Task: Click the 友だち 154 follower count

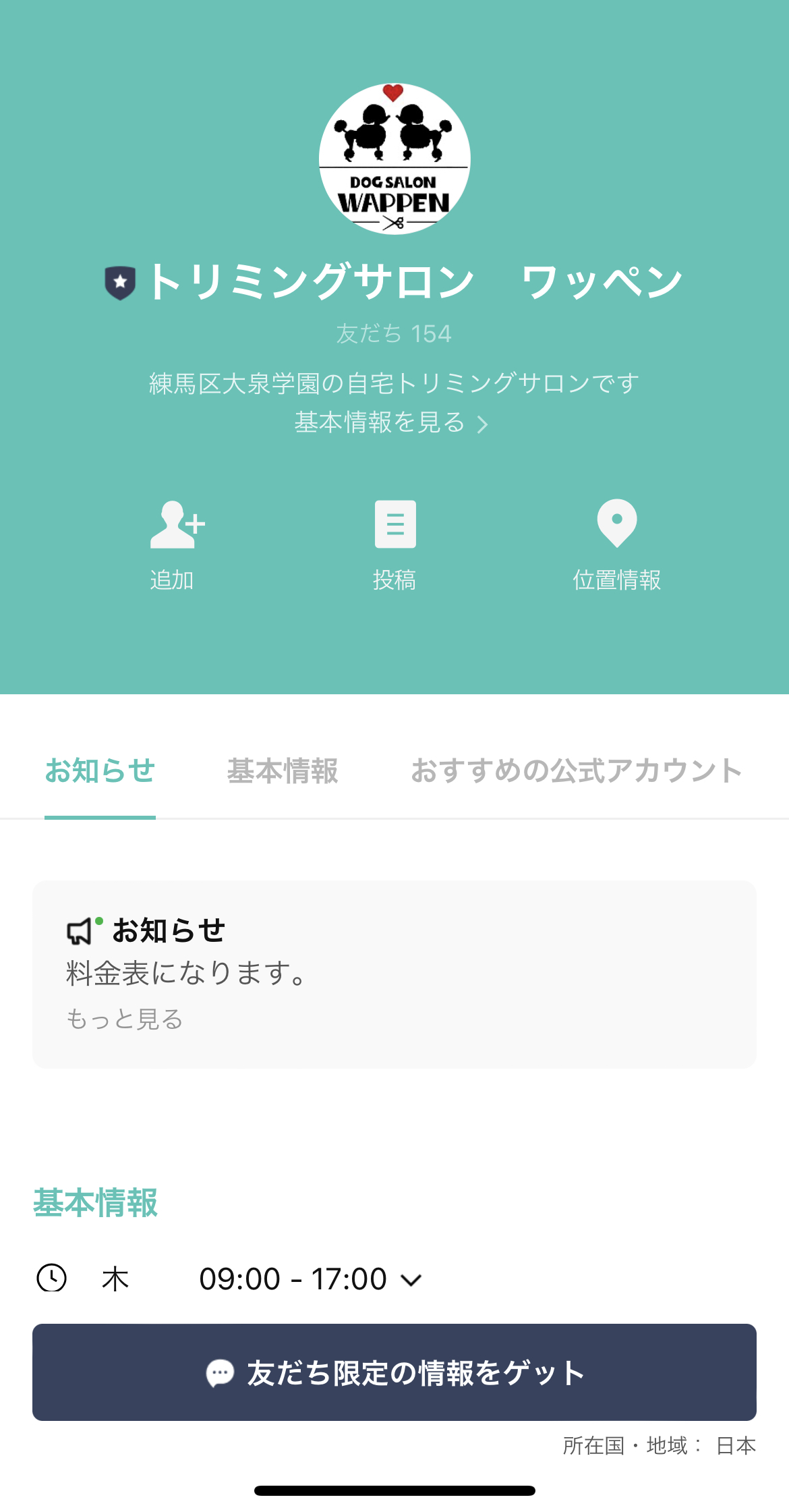Action: pos(393,333)
